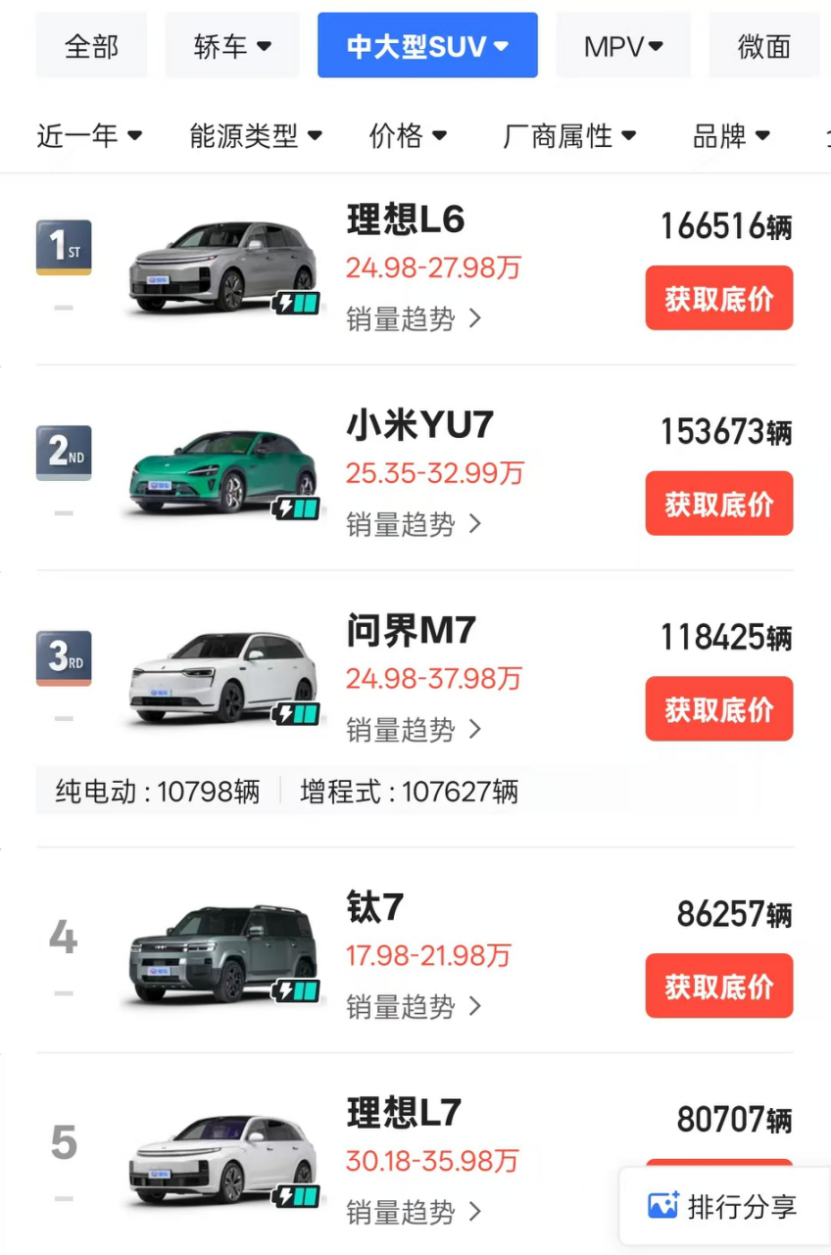Image resolution: width=831 pixels, height=1255 pixels.
Task: Switch to the 微面 category
Action: [764, 46]
